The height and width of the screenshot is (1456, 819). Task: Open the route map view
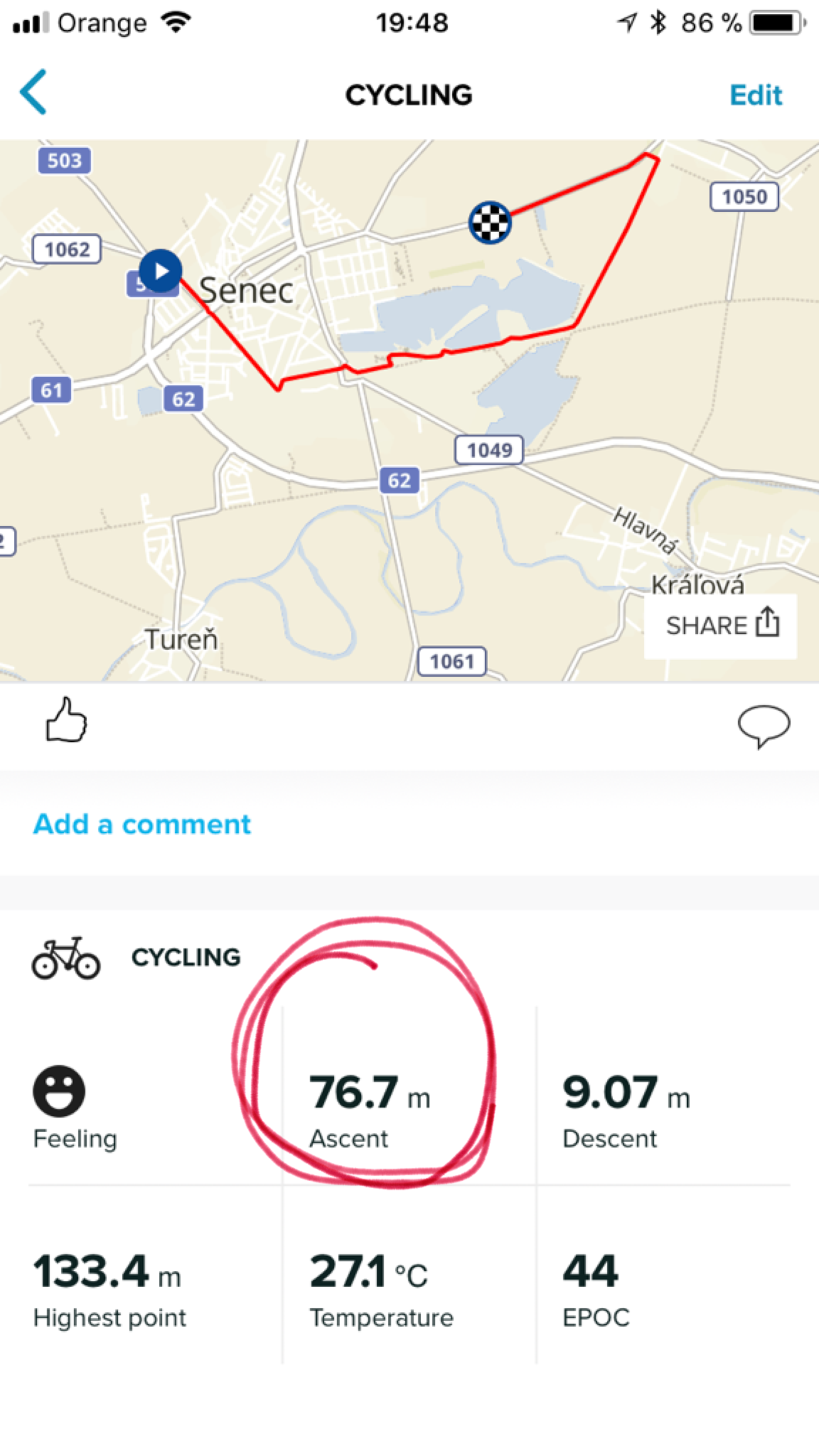(409, 410)
